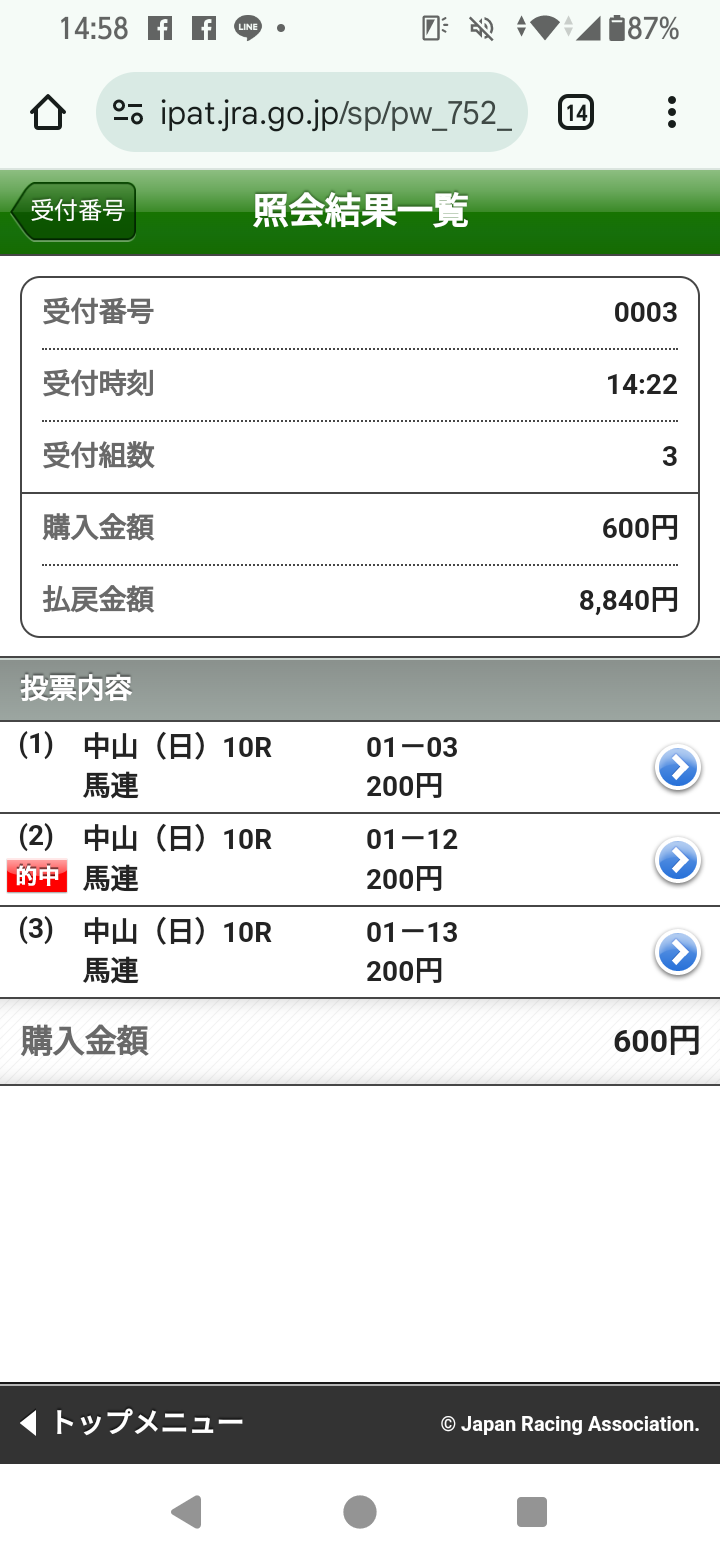This screenshot has width=720, height=1560.
Task: Go back to 受付番号 list
Action: (74, 211)
